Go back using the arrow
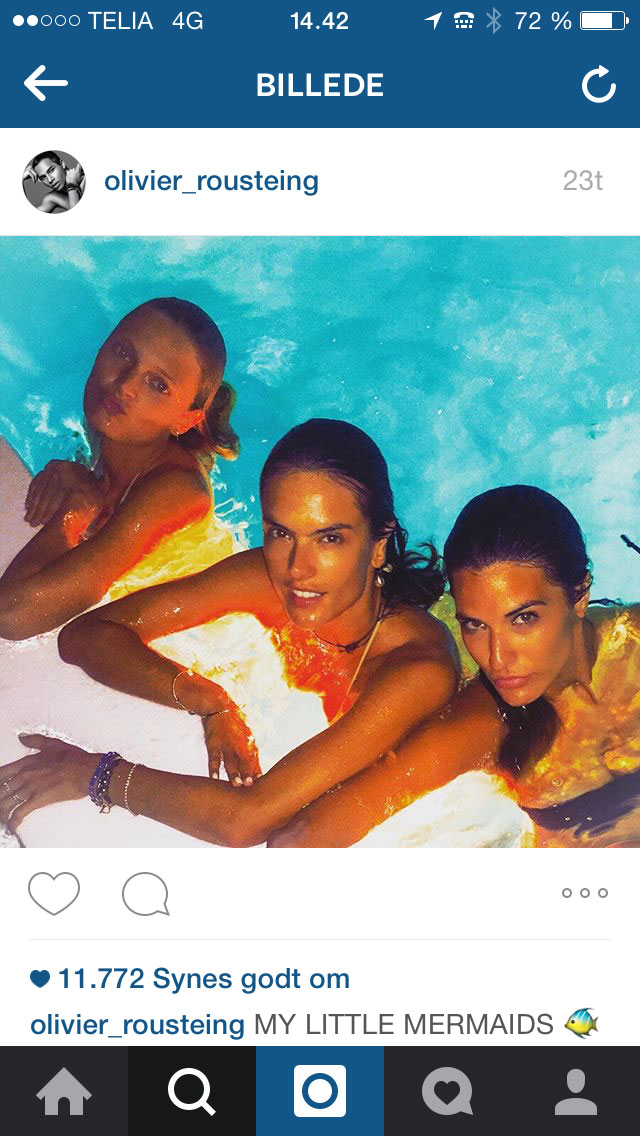This screenshot has width=640, height=1136. click(x=45, y=85)
